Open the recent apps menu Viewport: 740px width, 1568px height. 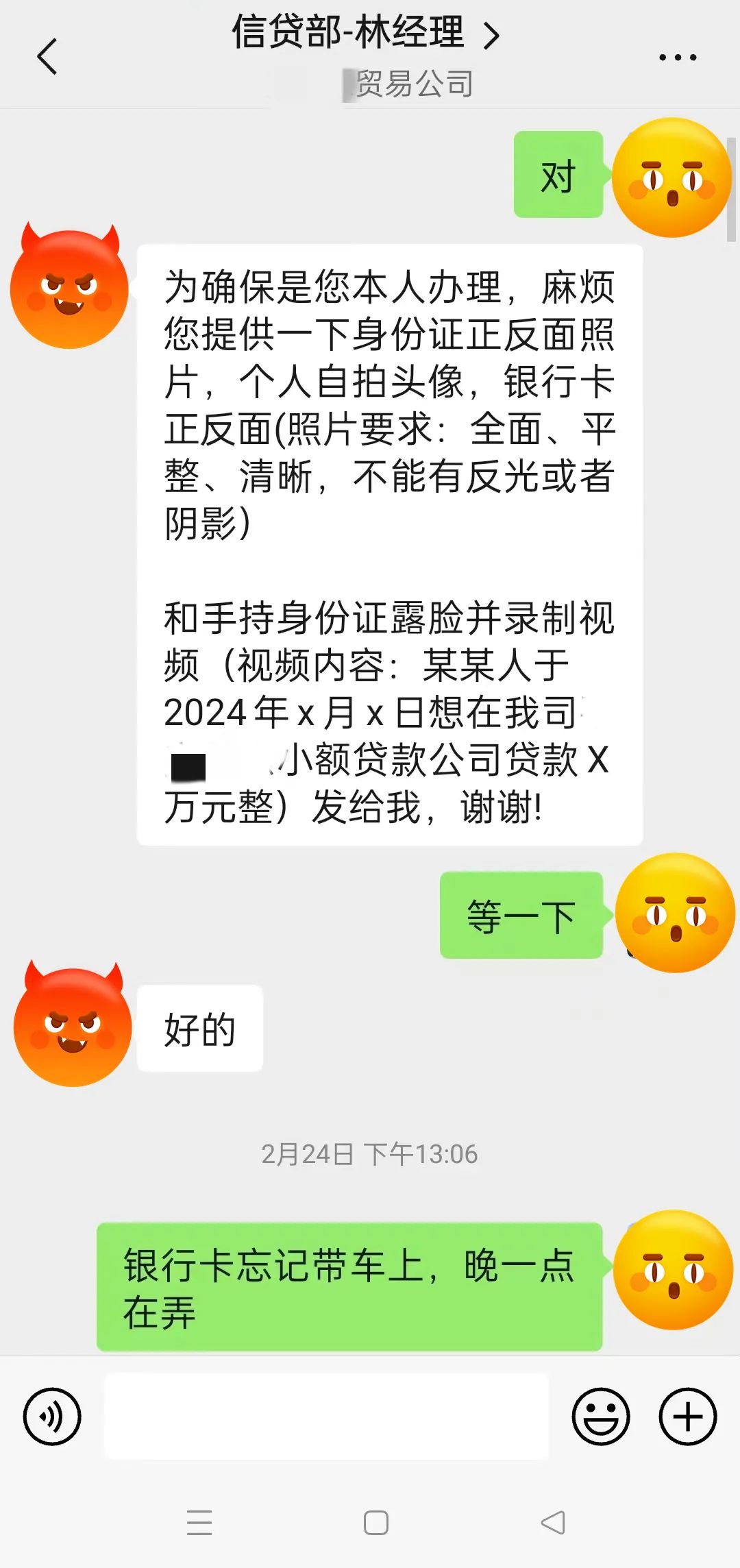pyautogui.click(x=199, y=1523)
